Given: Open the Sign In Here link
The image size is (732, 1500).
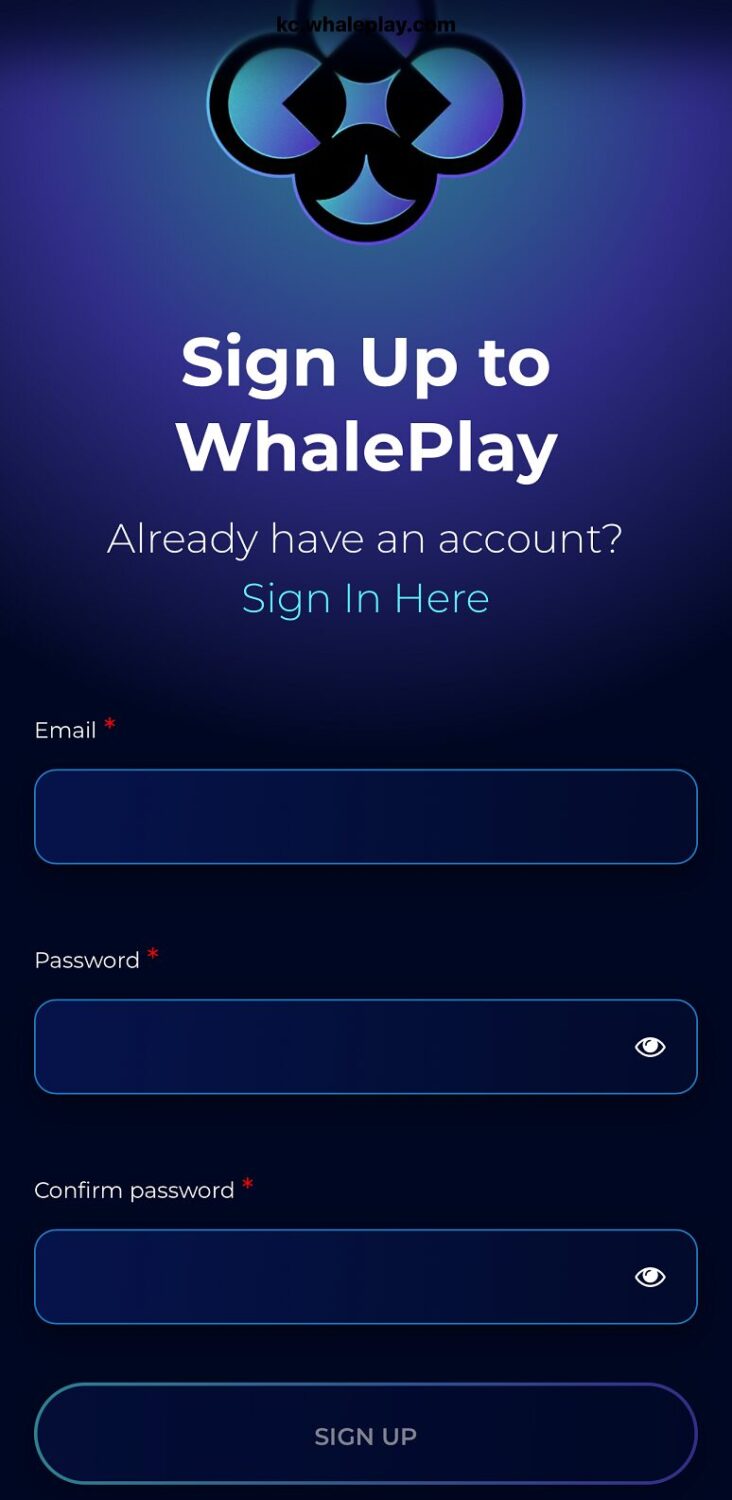Looking at the screenshot, I should (365, 598).
